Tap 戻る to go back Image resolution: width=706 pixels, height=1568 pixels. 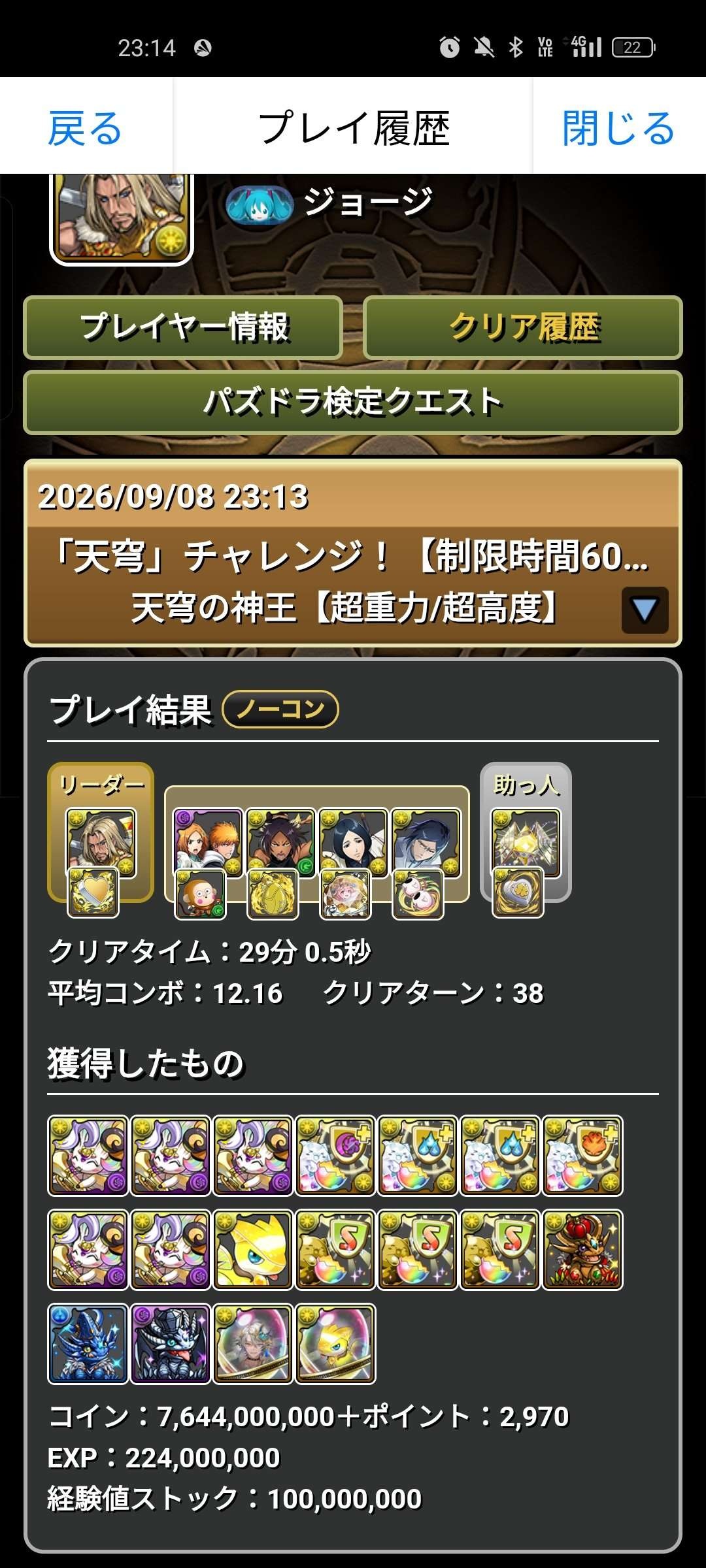tap(86, 127)
